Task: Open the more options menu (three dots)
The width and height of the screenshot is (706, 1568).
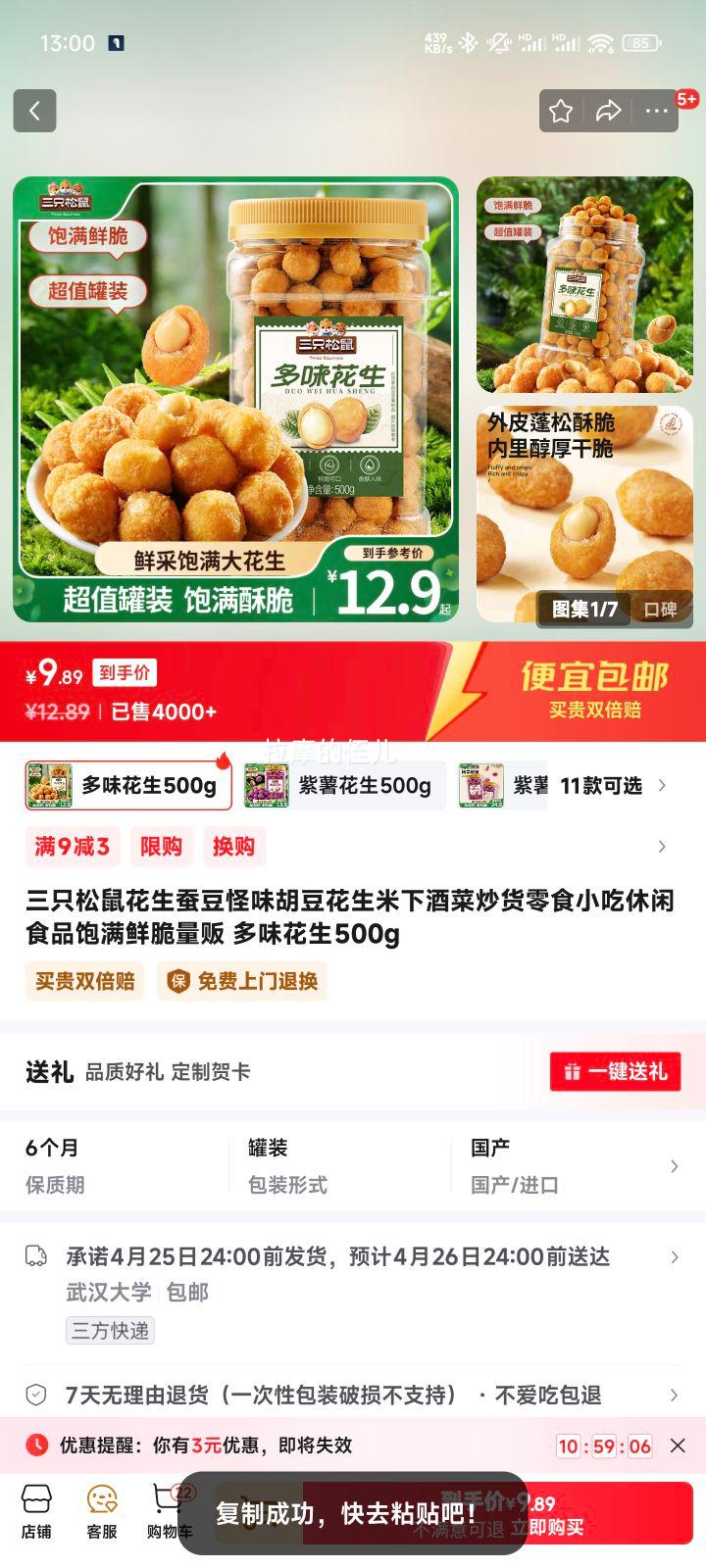Action: click(x=655, y=111)
